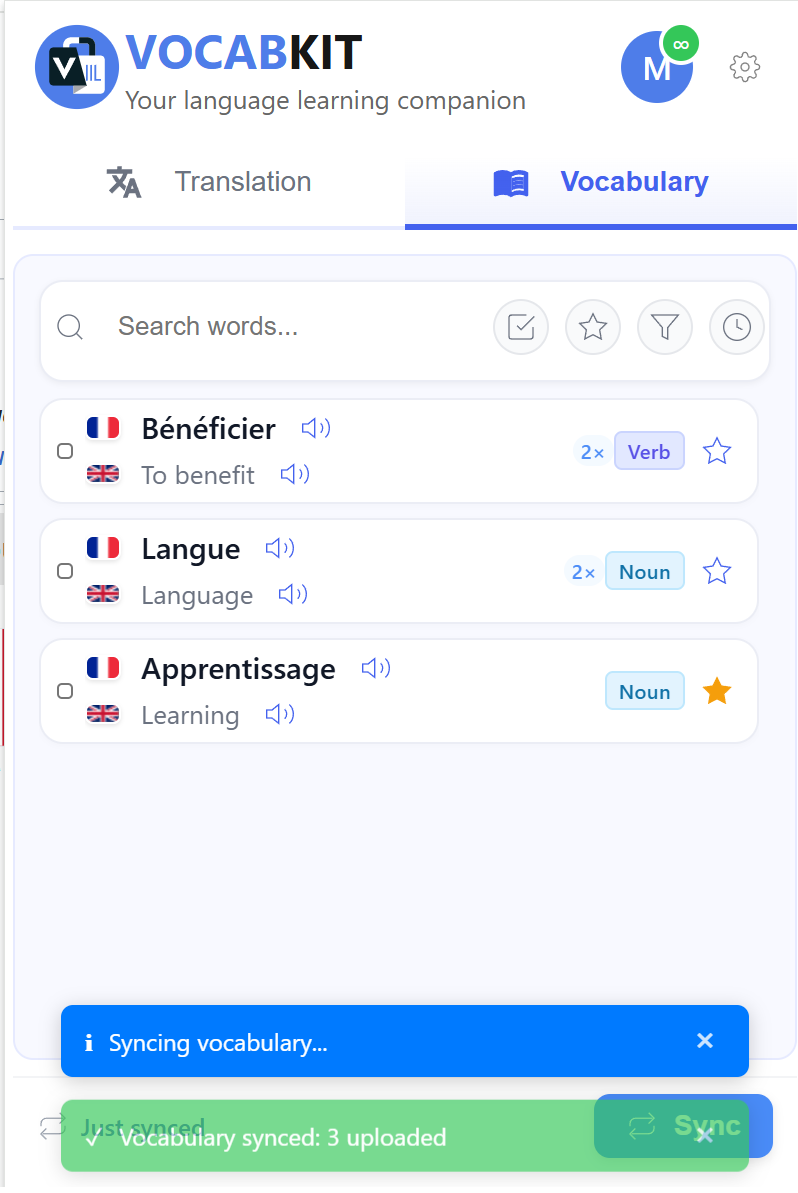Open the clock history icon
The image size is (798, 1193).
[x=737, y=327]
